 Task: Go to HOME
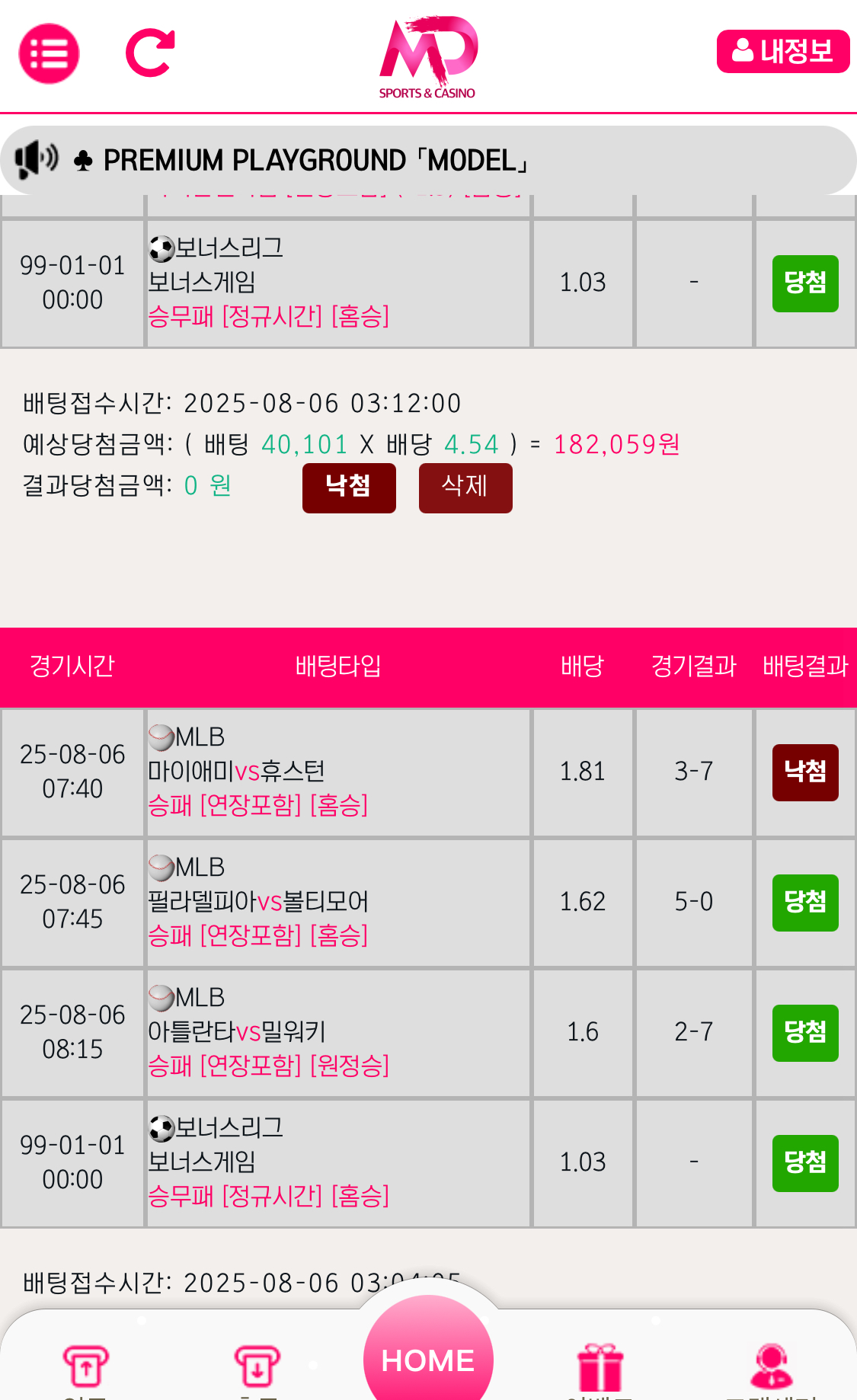point(428,1358)
